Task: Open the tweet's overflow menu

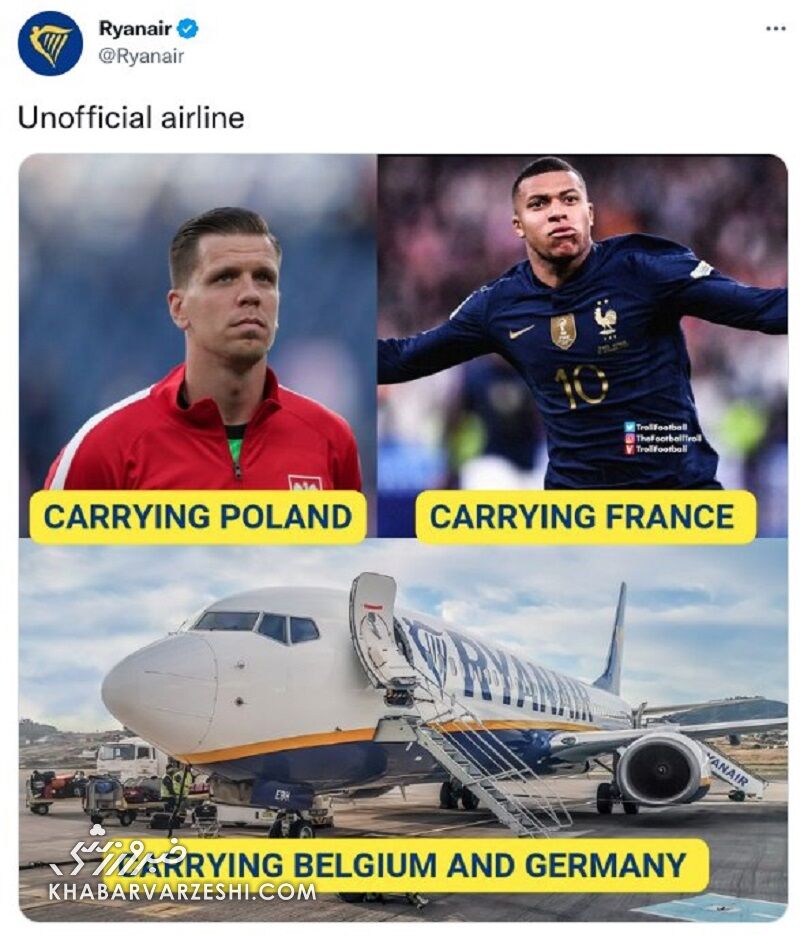Action: (775, 28)
